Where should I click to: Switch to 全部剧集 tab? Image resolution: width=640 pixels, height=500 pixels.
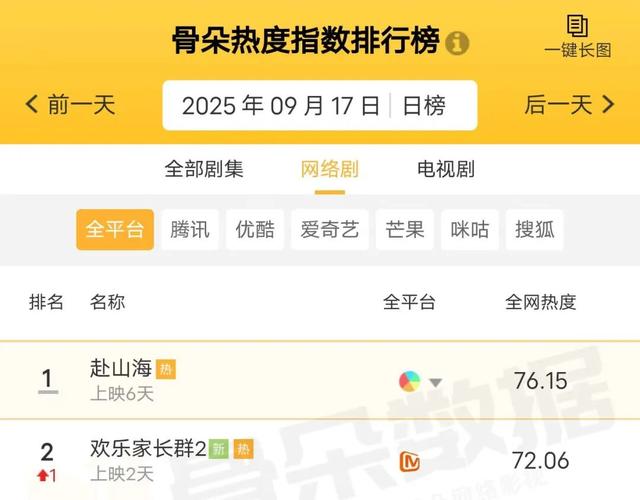(204, 169)
